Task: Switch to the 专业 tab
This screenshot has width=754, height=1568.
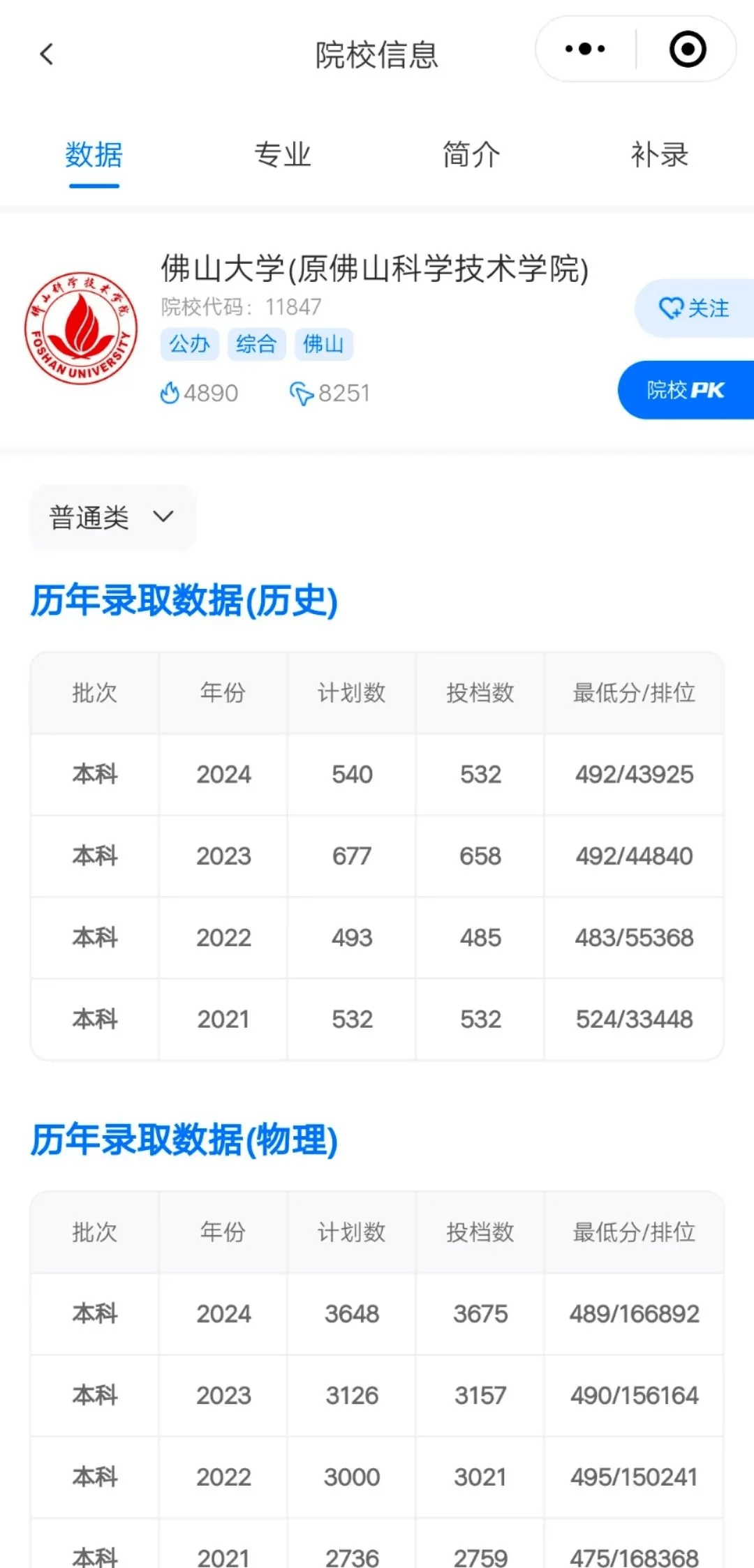Action: [x=283, y=155]
